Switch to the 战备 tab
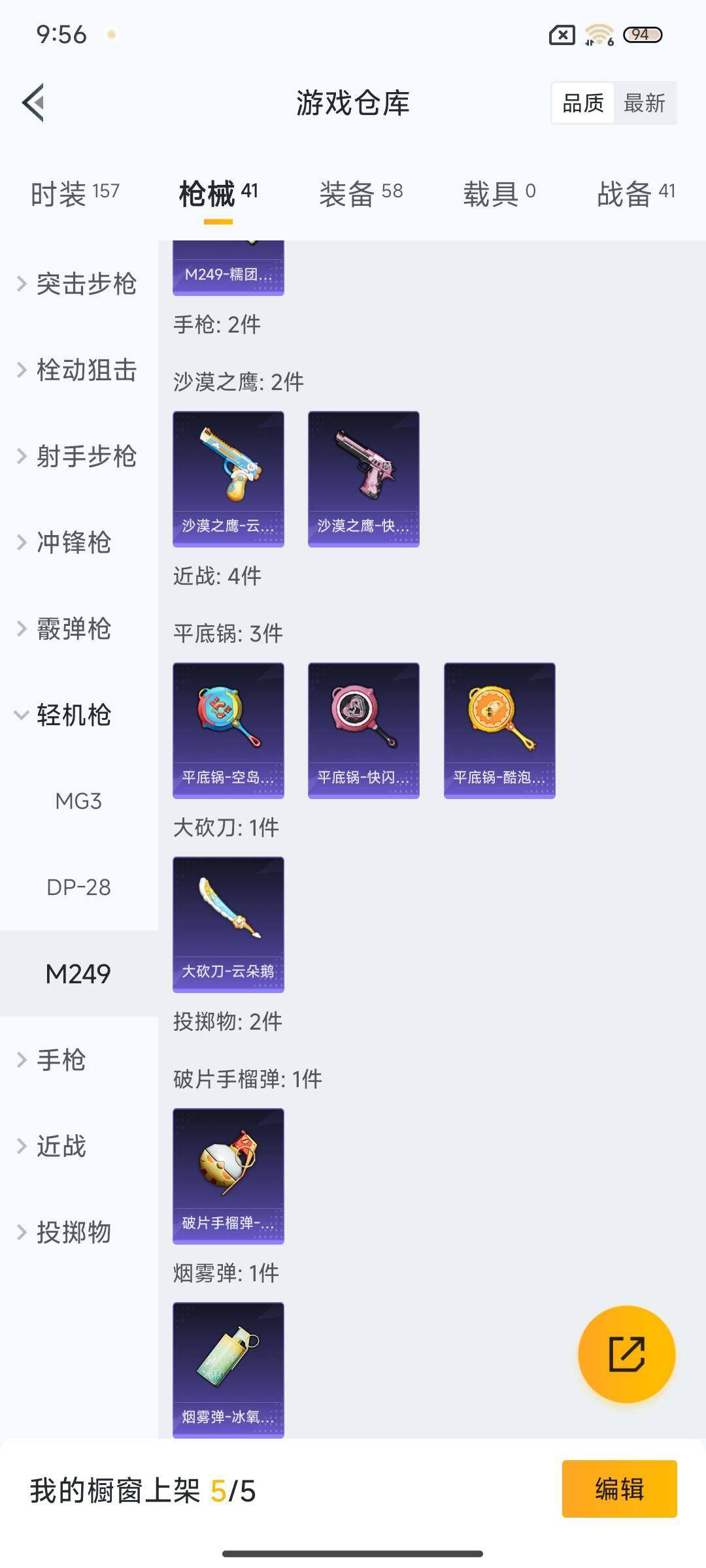706x1568 pixels. coord(635,193)
